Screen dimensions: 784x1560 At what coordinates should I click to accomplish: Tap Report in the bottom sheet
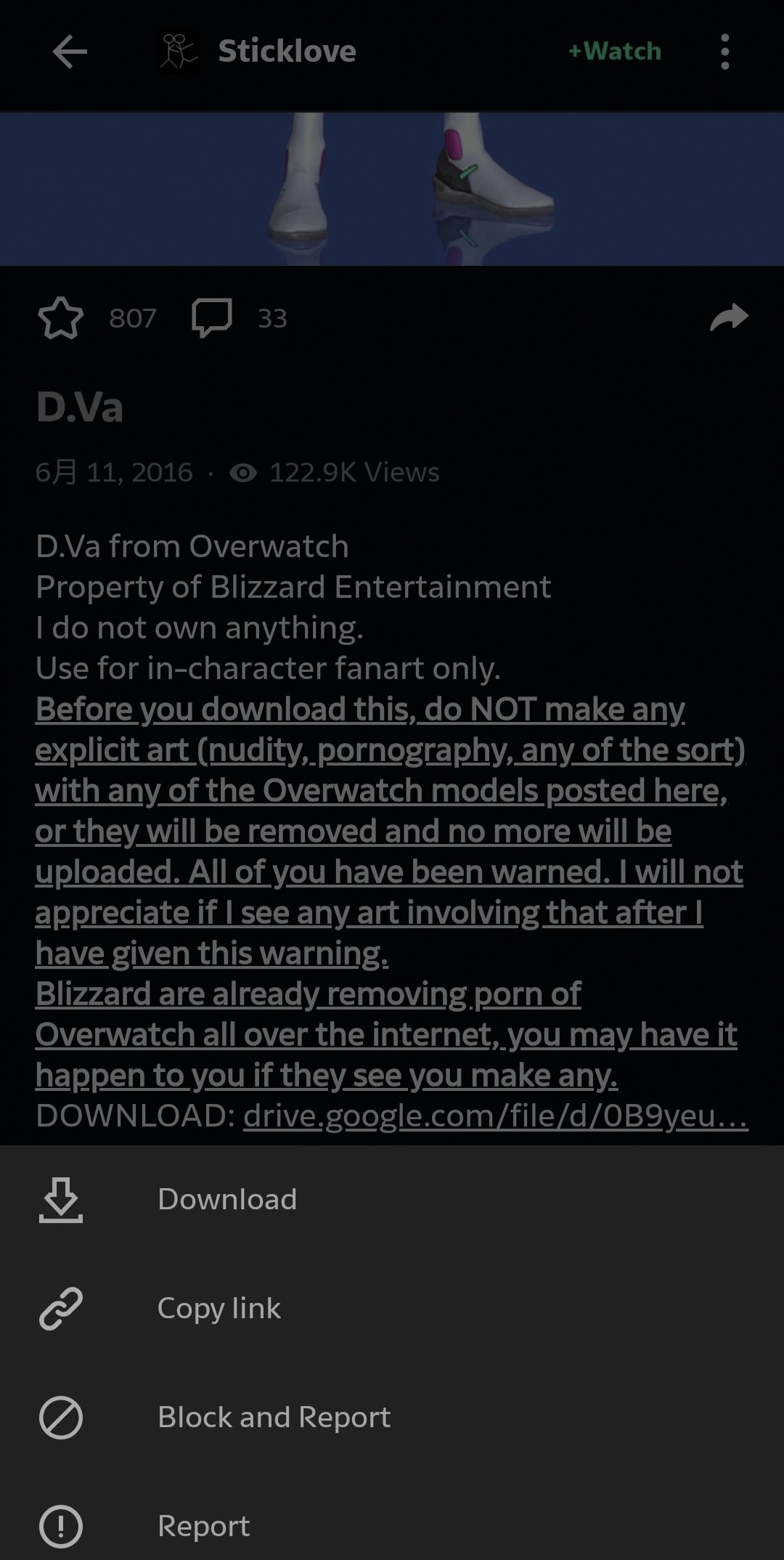[x=203, y=1526]
